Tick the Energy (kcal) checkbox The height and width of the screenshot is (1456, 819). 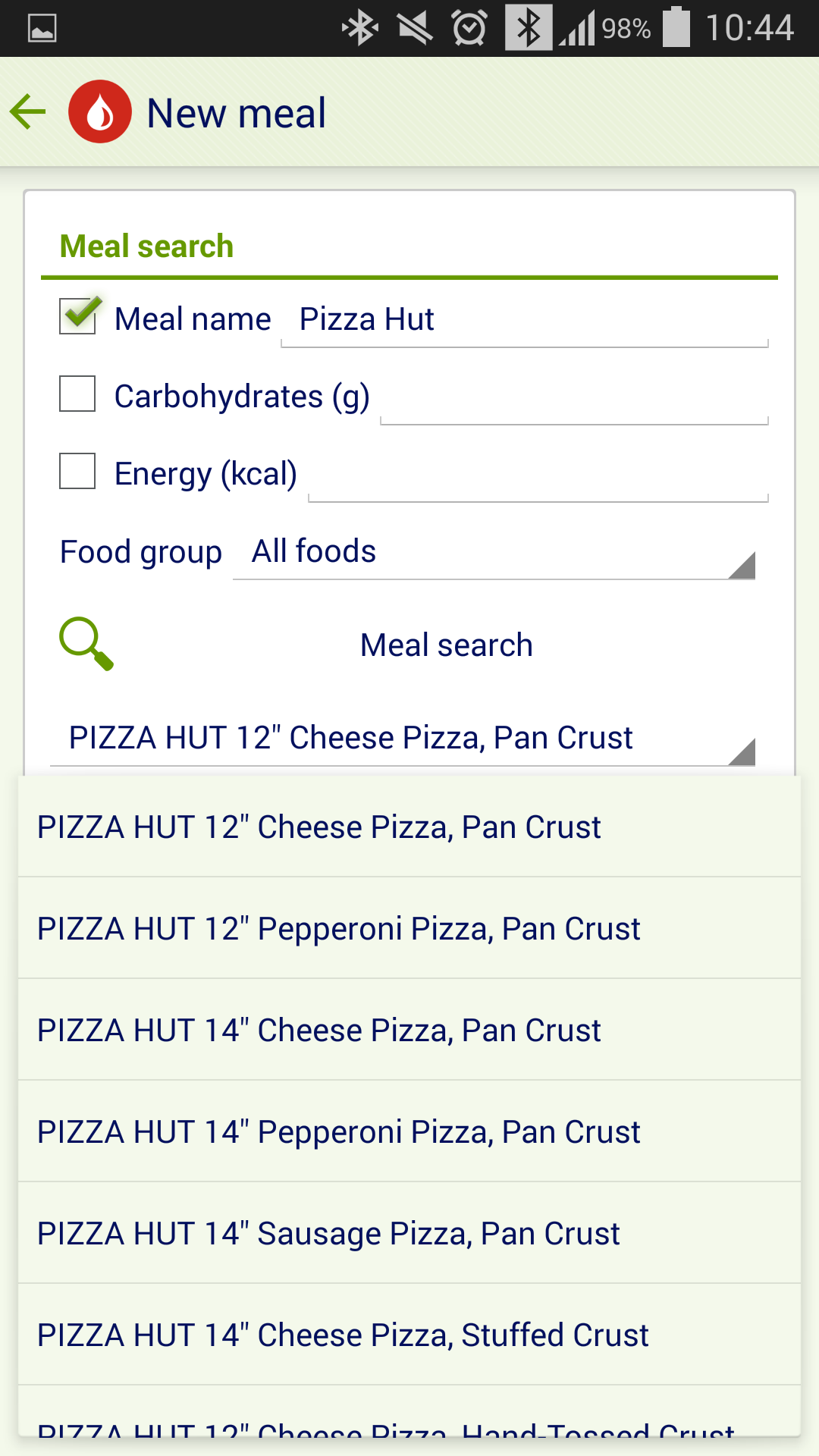(x=77, y=472)
